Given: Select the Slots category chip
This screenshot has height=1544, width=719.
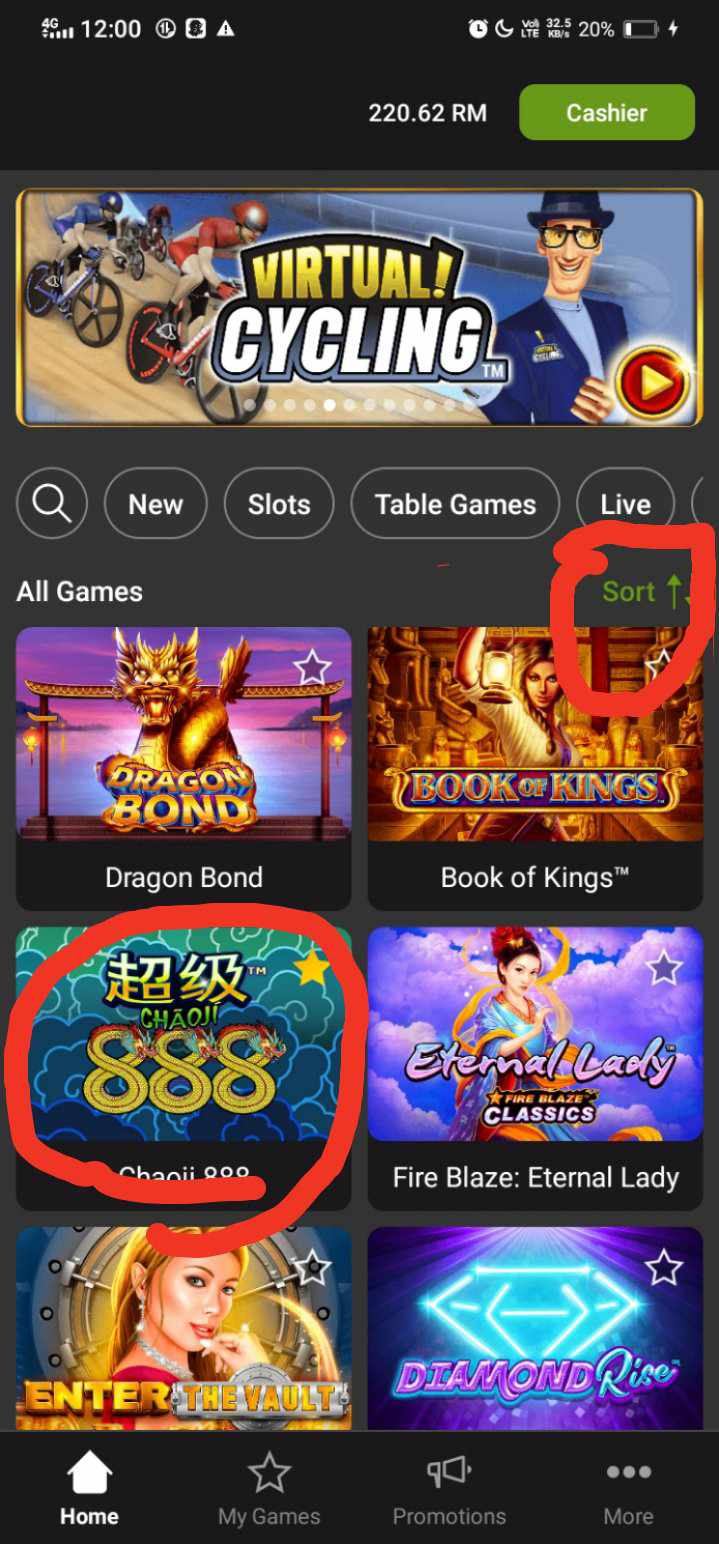Looking at the screenshot, I should (279, 504).
